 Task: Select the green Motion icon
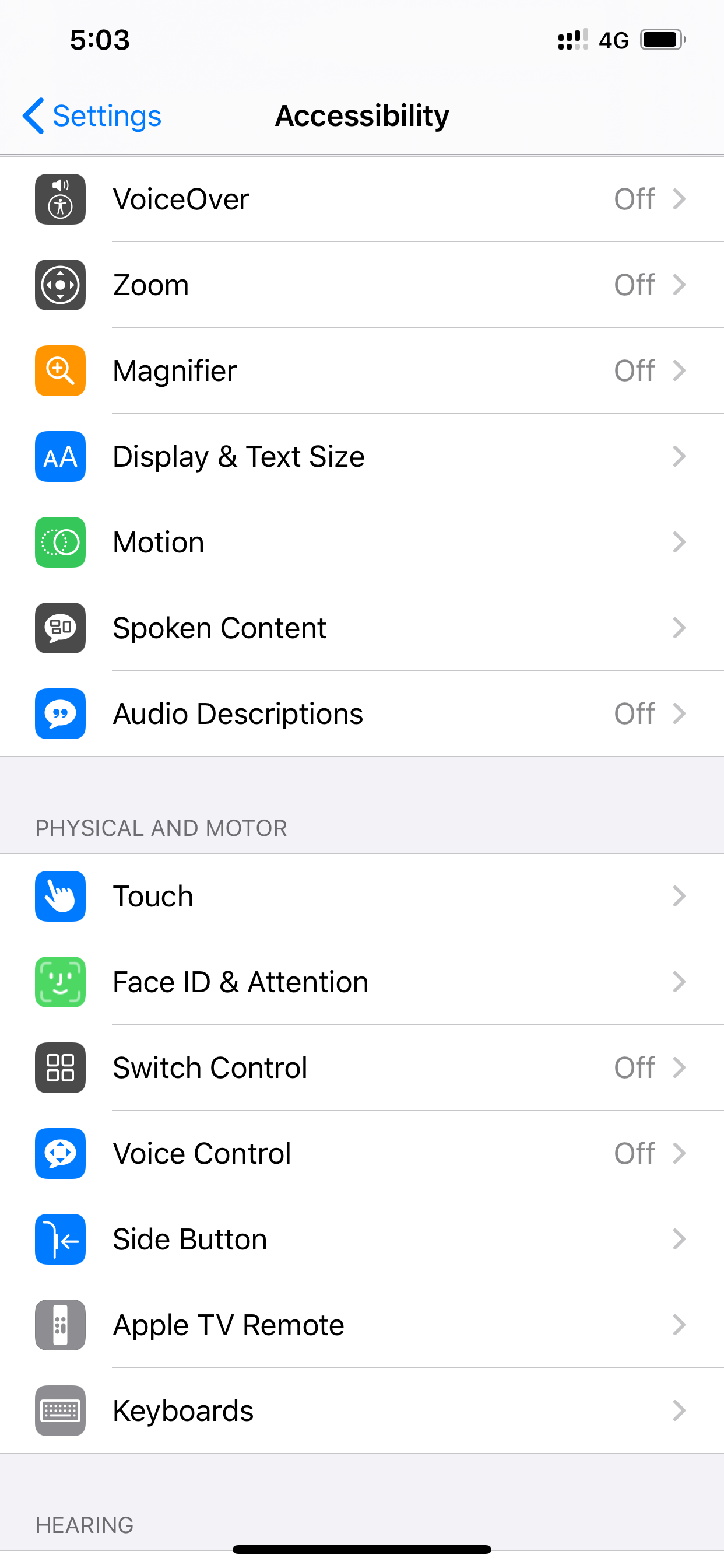(x=60, y=542)
